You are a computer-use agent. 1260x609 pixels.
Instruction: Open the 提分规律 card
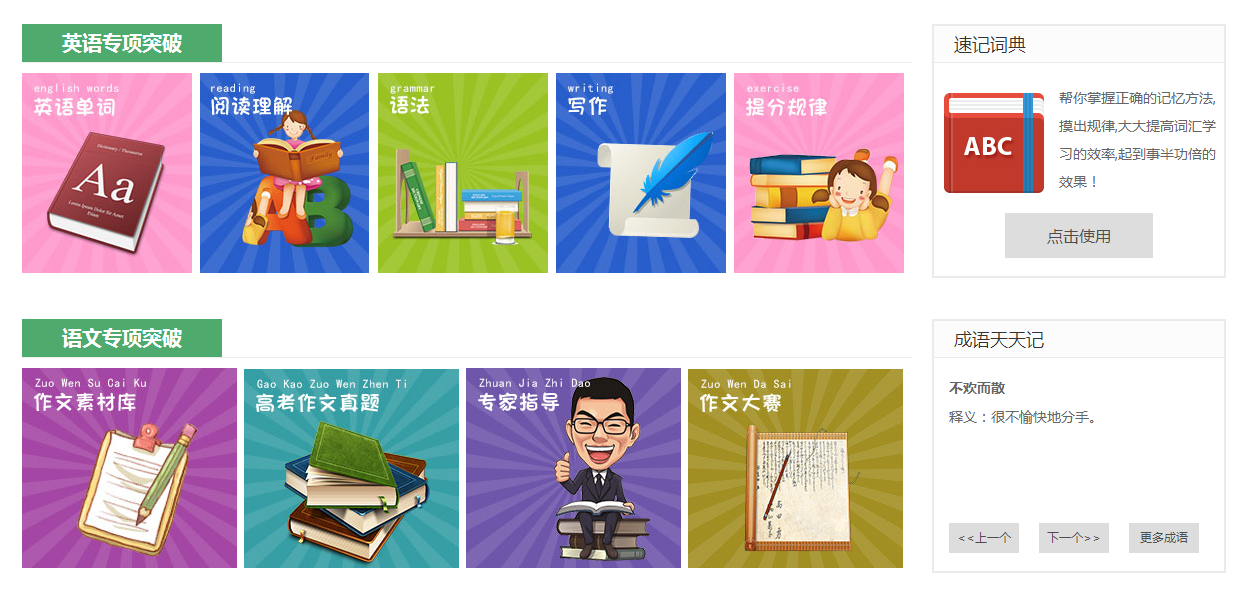tap(819, 173)
